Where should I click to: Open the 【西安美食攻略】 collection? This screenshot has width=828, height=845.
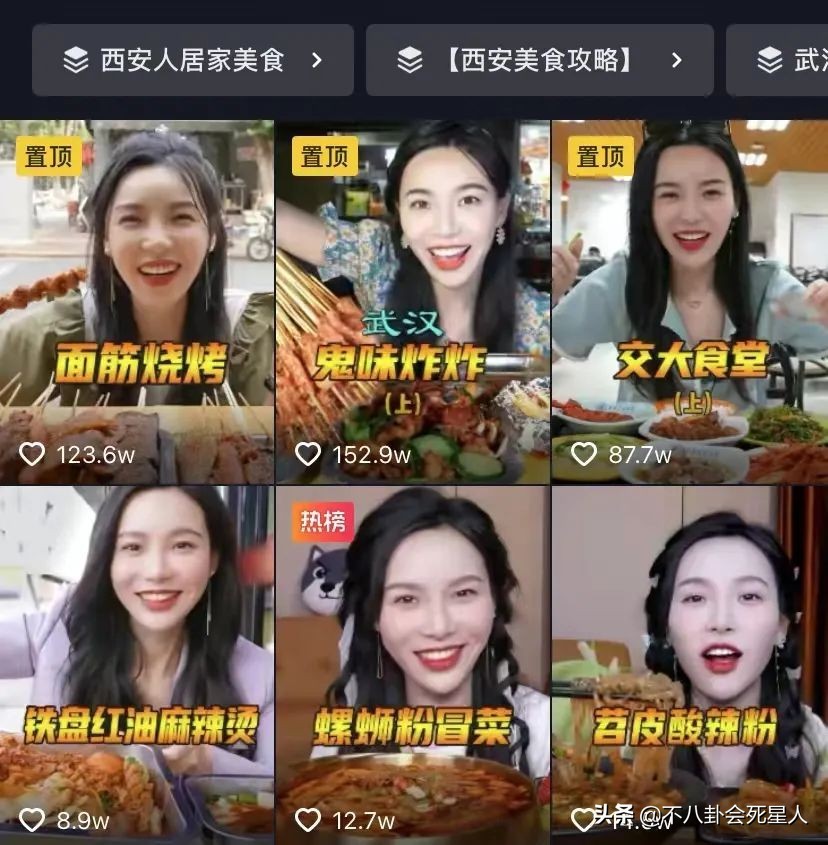click(x=539, y=60)
